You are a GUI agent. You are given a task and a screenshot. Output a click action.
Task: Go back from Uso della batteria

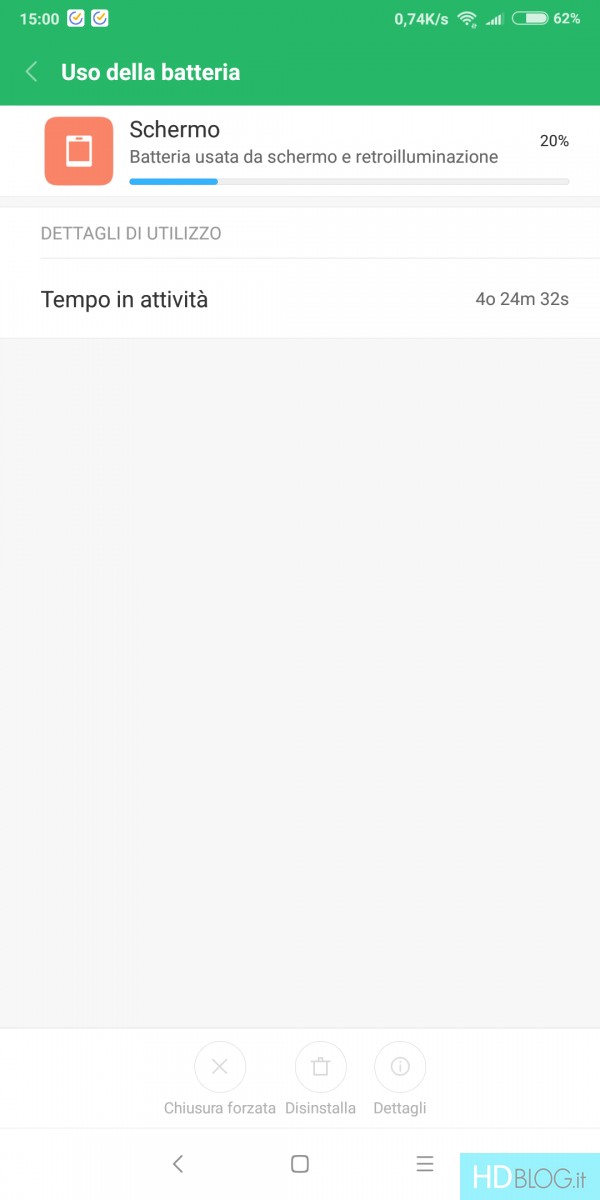[32, 72]
